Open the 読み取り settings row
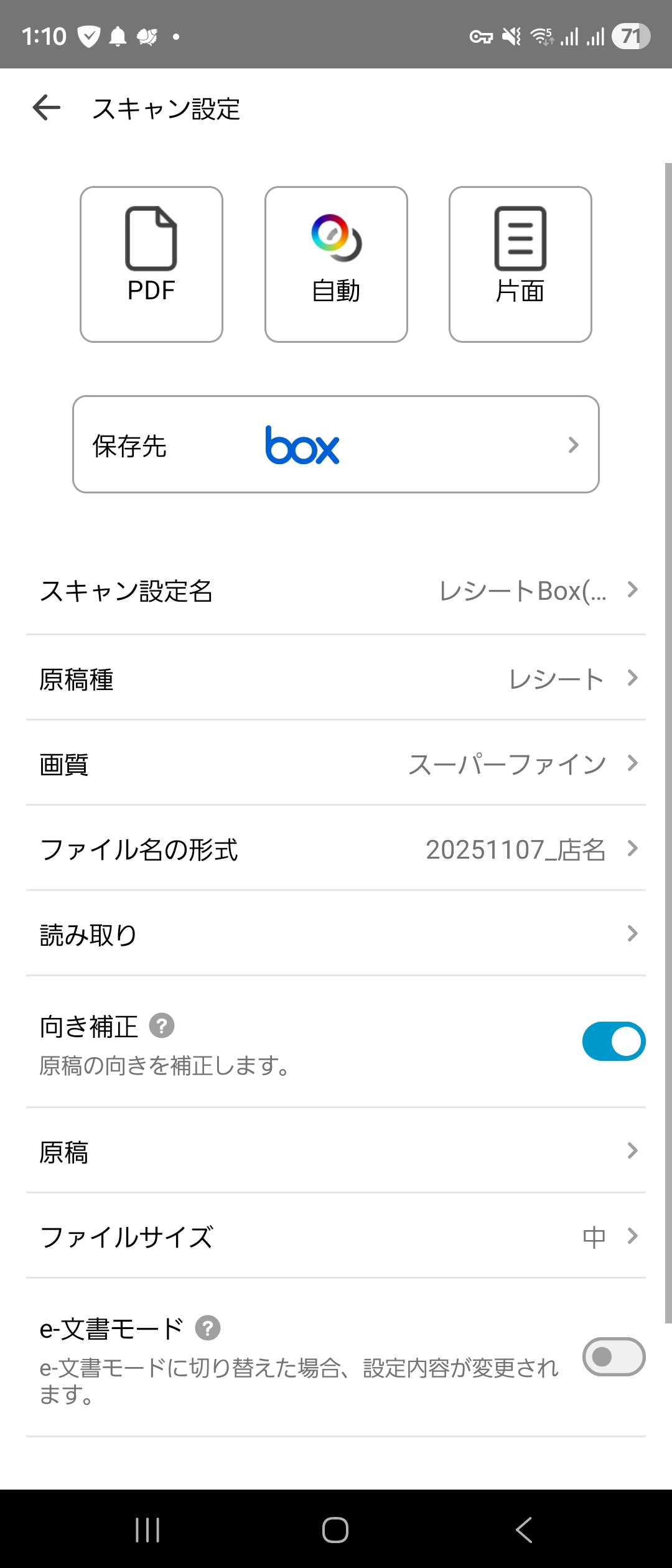This screenshot has width=672, height=1568. click(336, 934)
